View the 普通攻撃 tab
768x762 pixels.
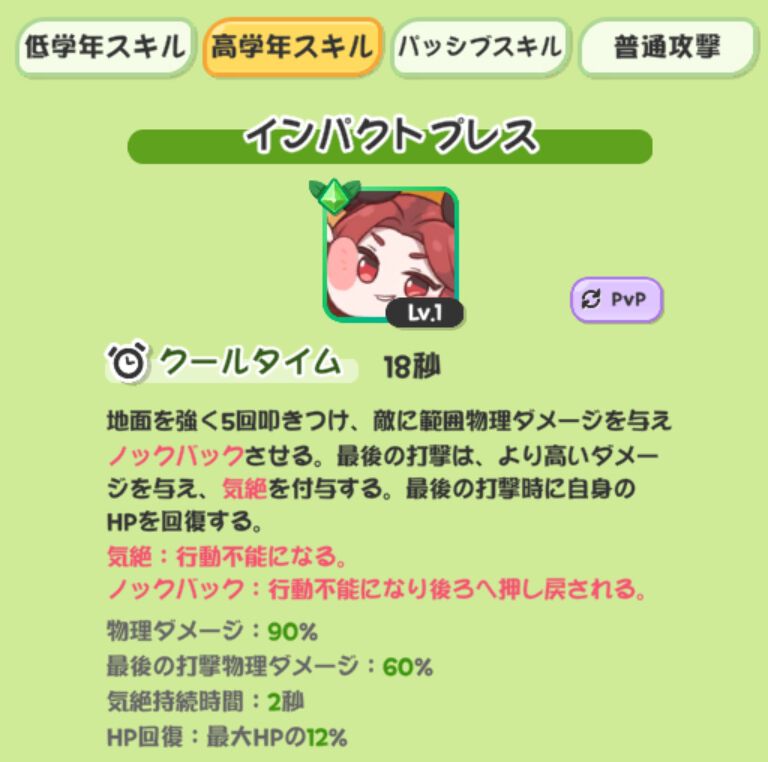(666, 47)
